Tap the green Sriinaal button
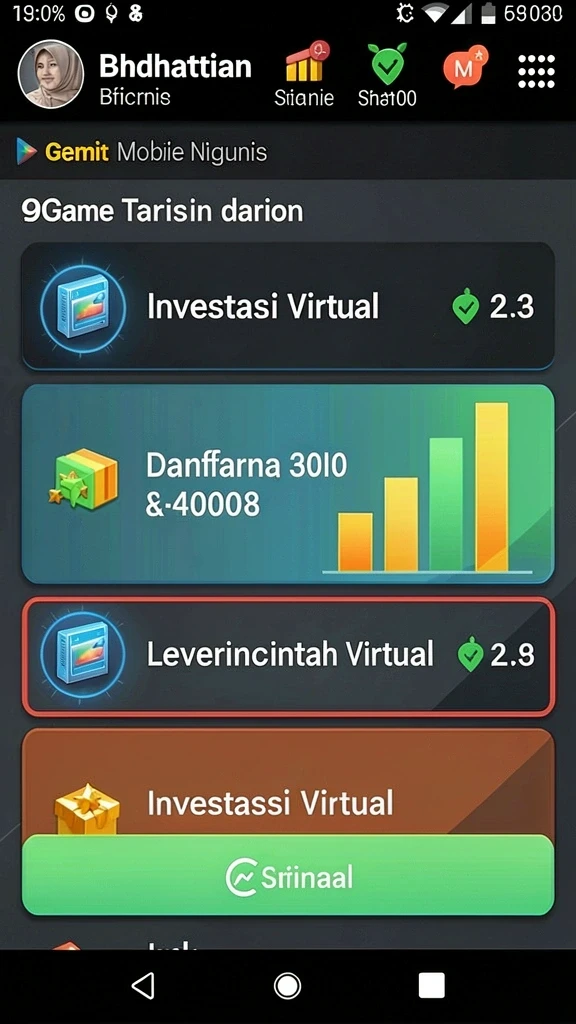The height and width of the screenshot is (1024, 576). pos(288,875)
